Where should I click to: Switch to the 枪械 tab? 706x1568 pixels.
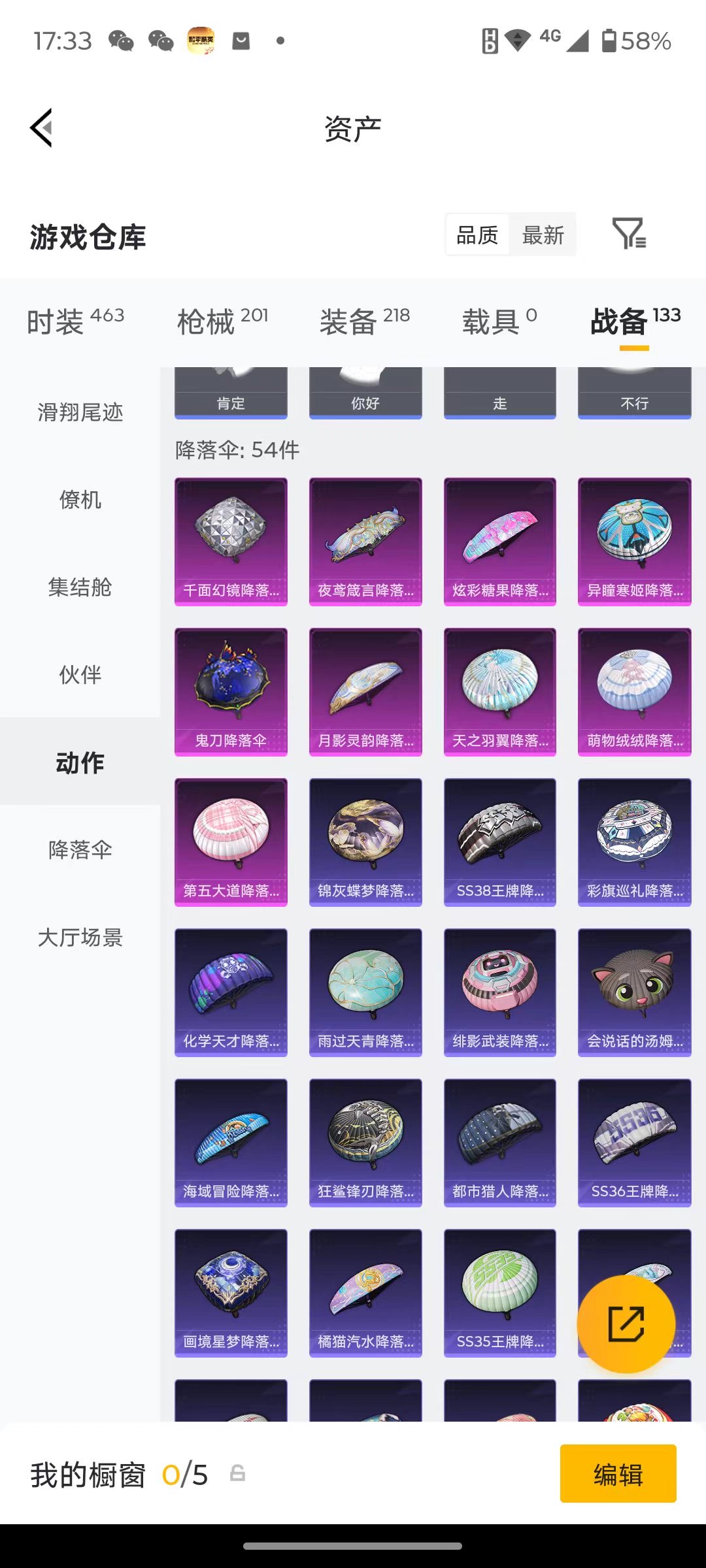tap(223, 321)
